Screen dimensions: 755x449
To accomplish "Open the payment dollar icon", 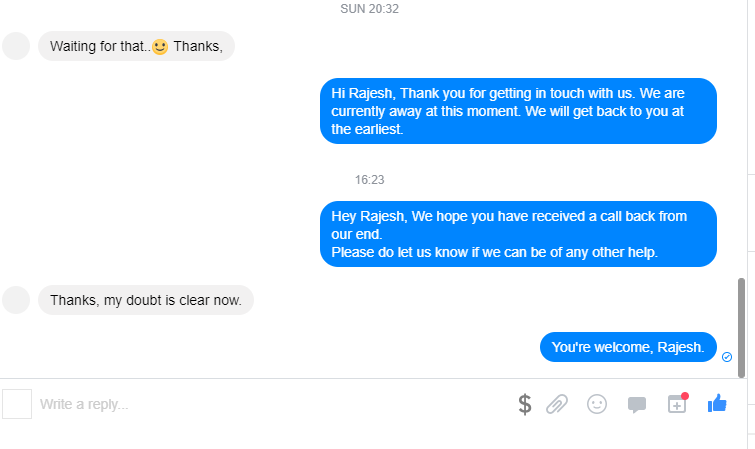I will [524, 404].
